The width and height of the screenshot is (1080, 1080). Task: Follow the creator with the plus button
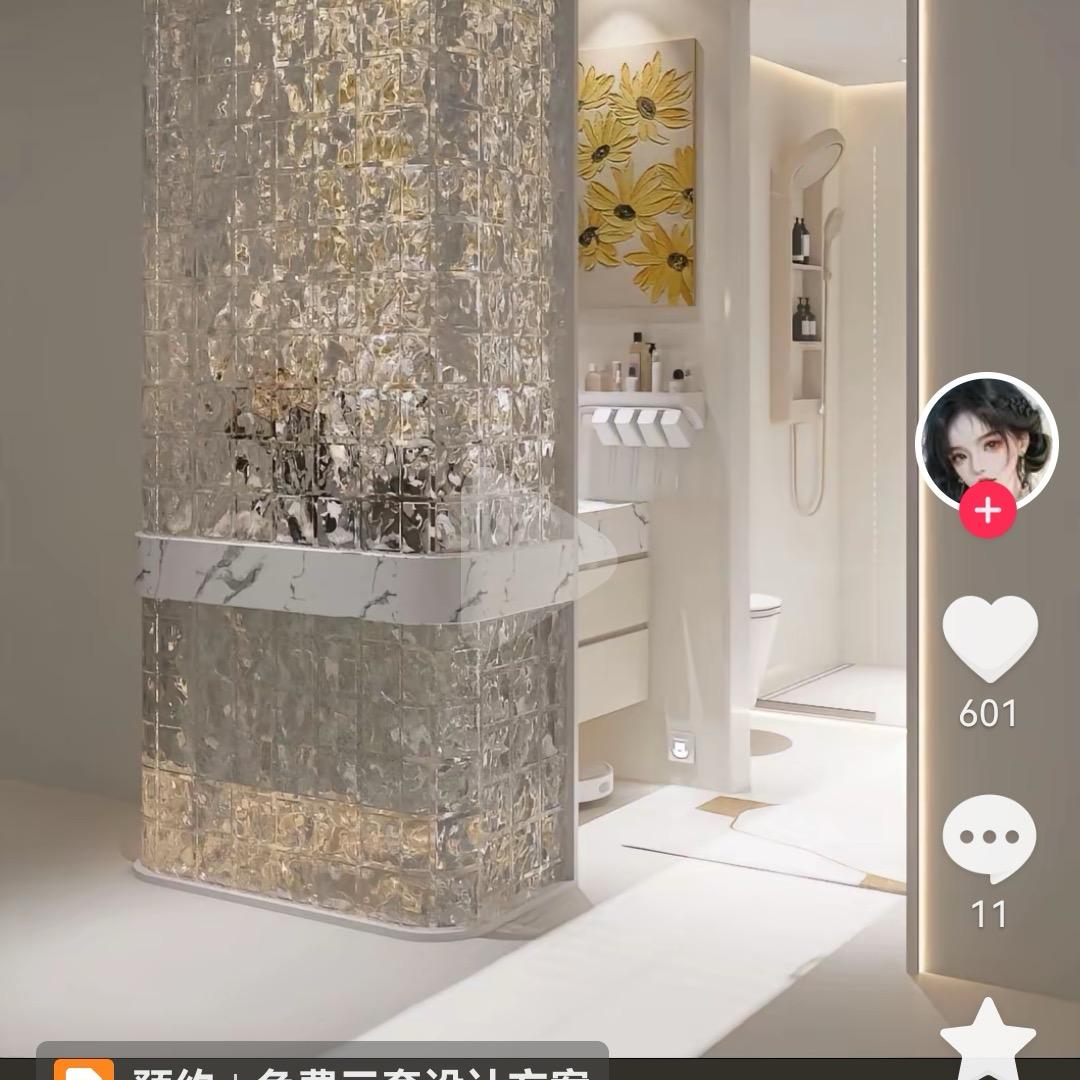(987, 511)
